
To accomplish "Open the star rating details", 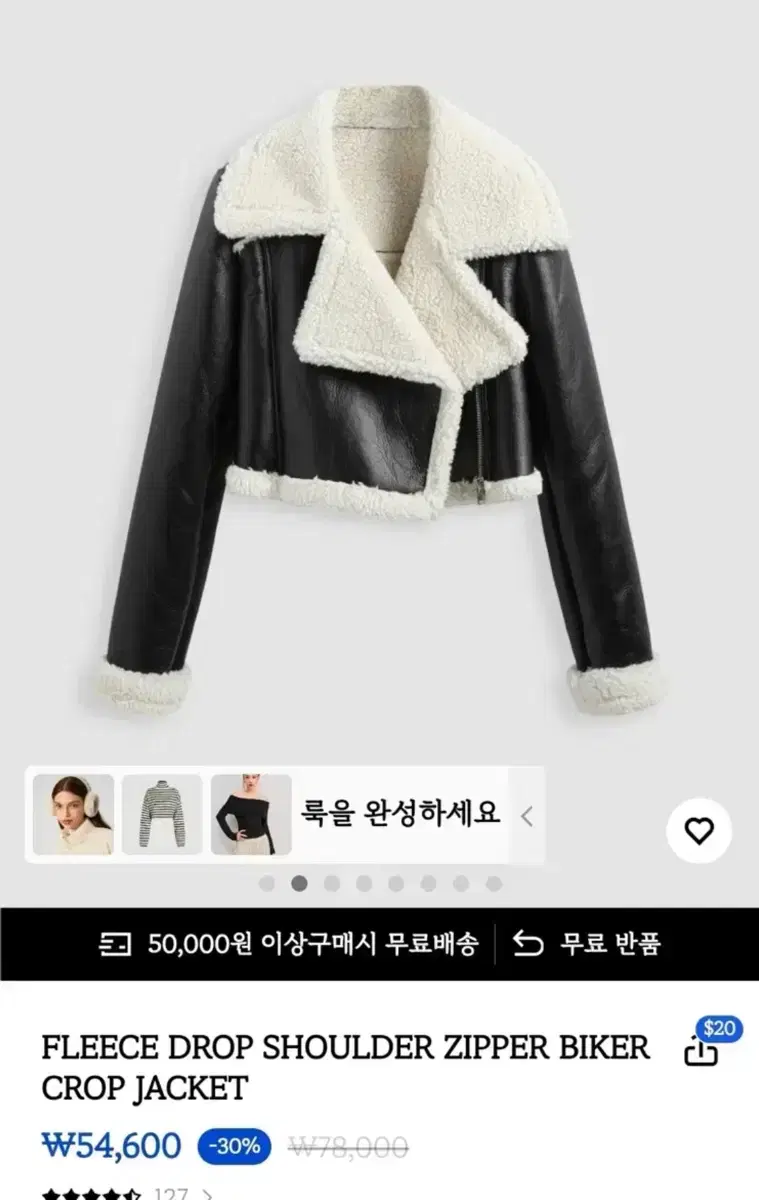I will point(90,1192).
